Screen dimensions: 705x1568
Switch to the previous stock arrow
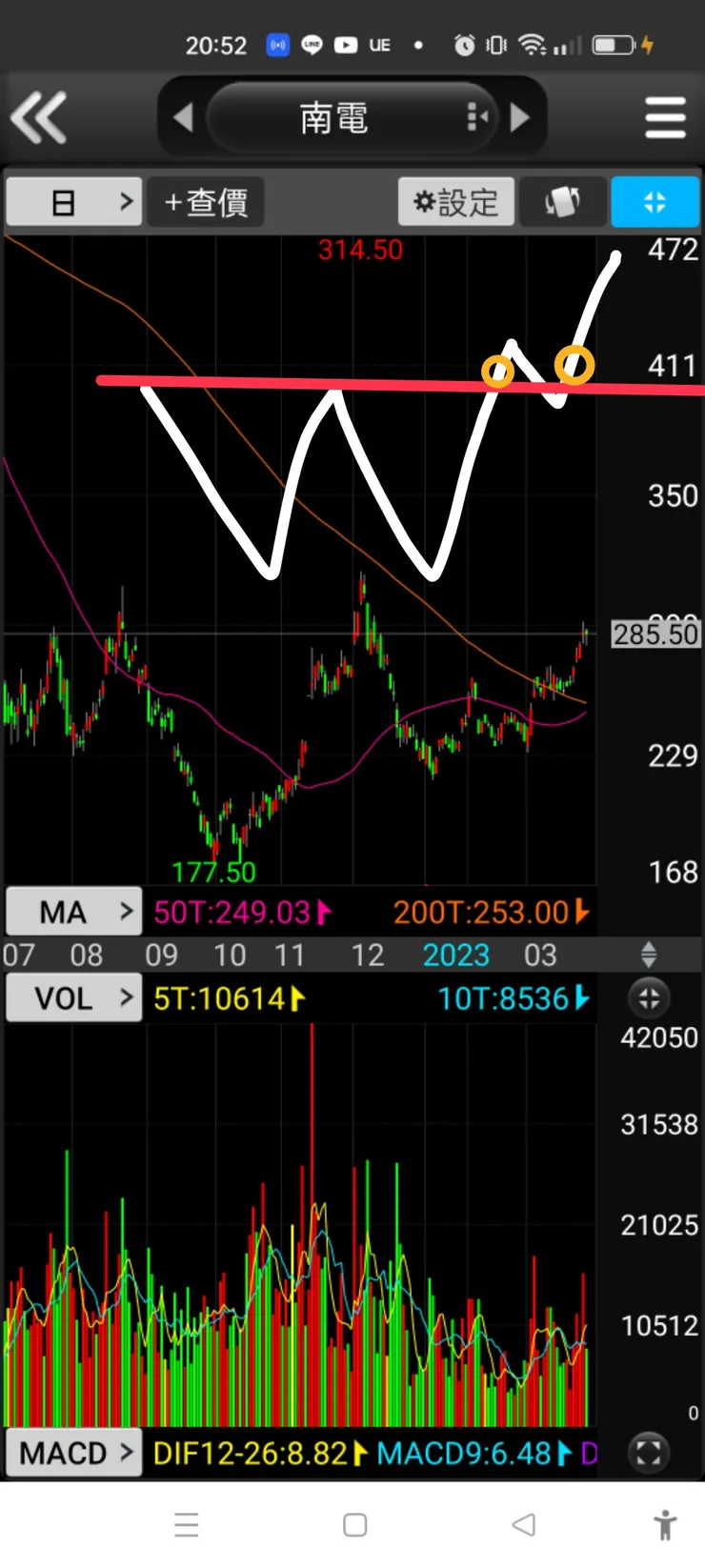tap(183, 117)
